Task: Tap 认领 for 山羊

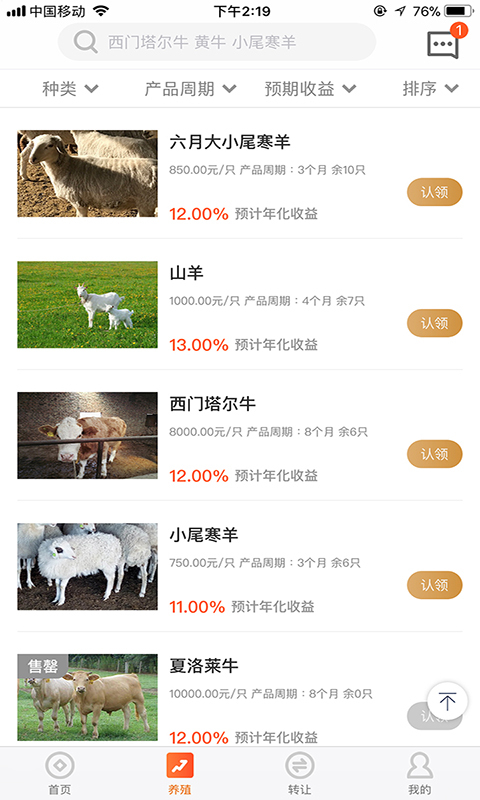Action: [x=435, y=323]
